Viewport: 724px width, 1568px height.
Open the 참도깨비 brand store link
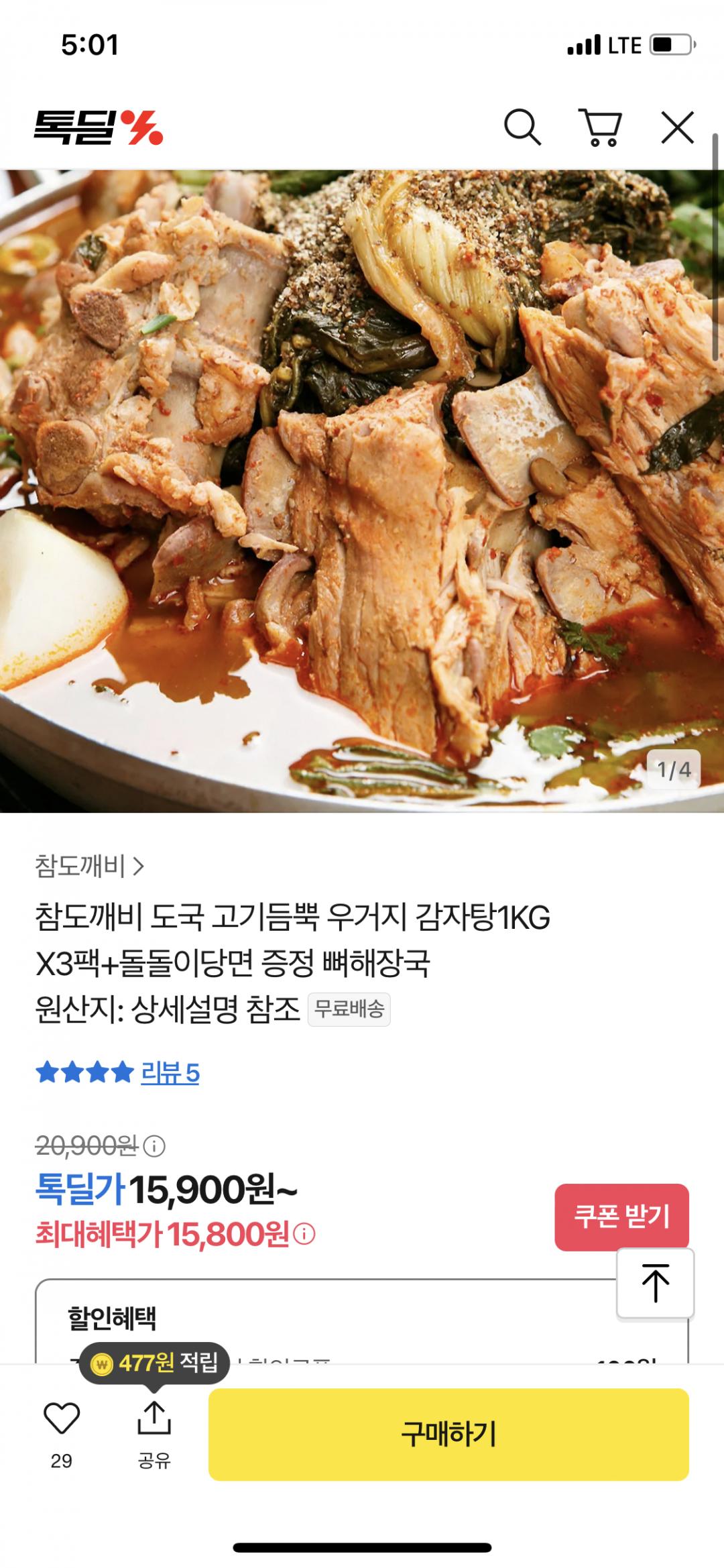[90, 866]
